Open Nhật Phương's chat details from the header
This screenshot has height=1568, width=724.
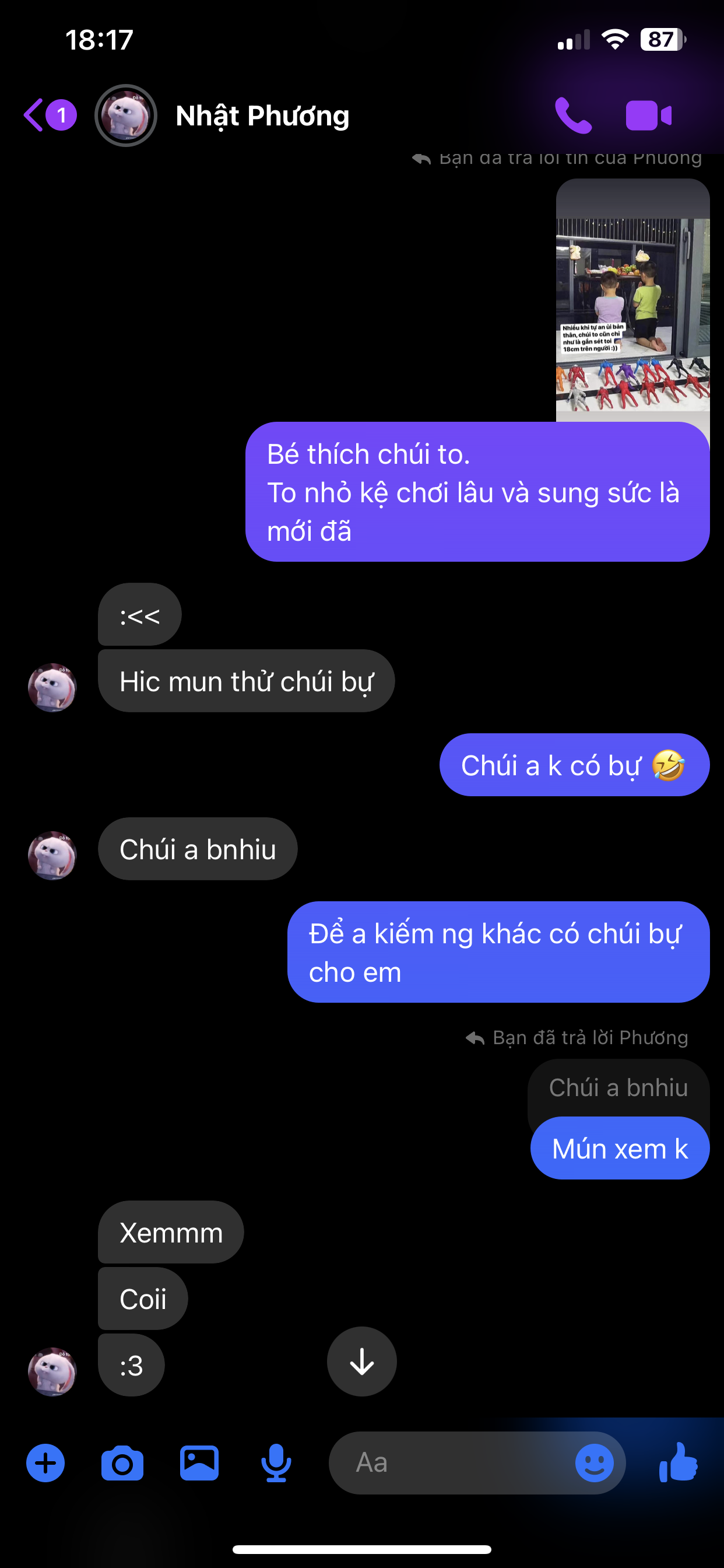point(262,115)
